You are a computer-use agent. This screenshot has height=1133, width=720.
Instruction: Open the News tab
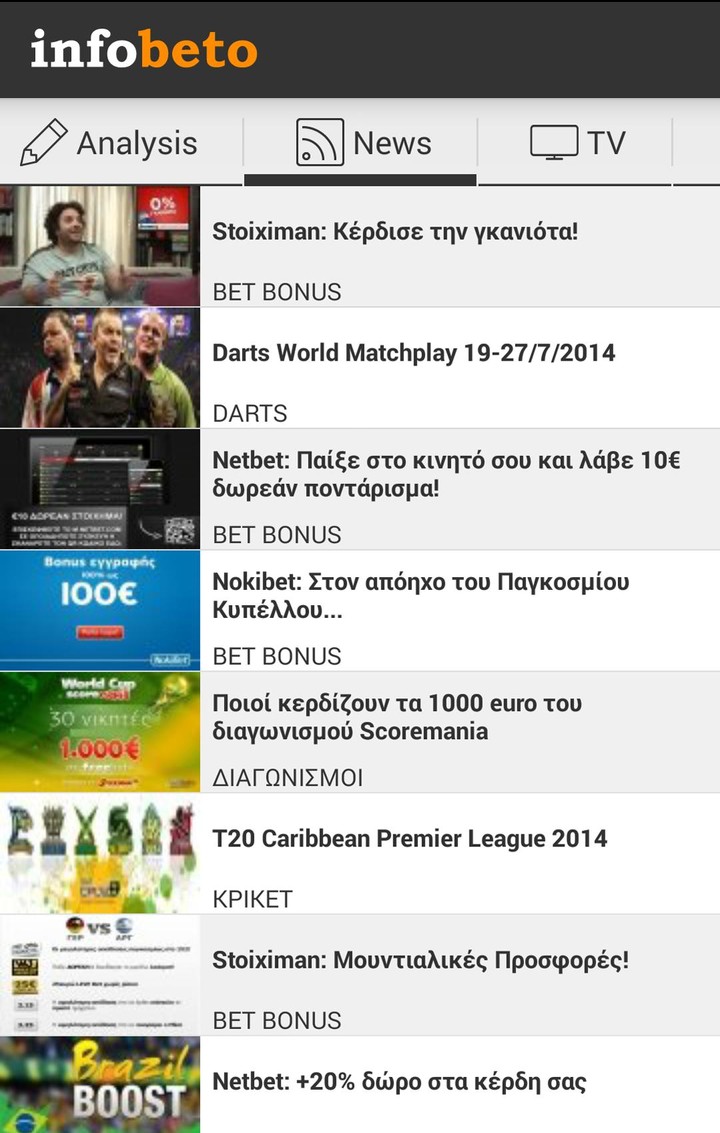(x=360, y=142)
